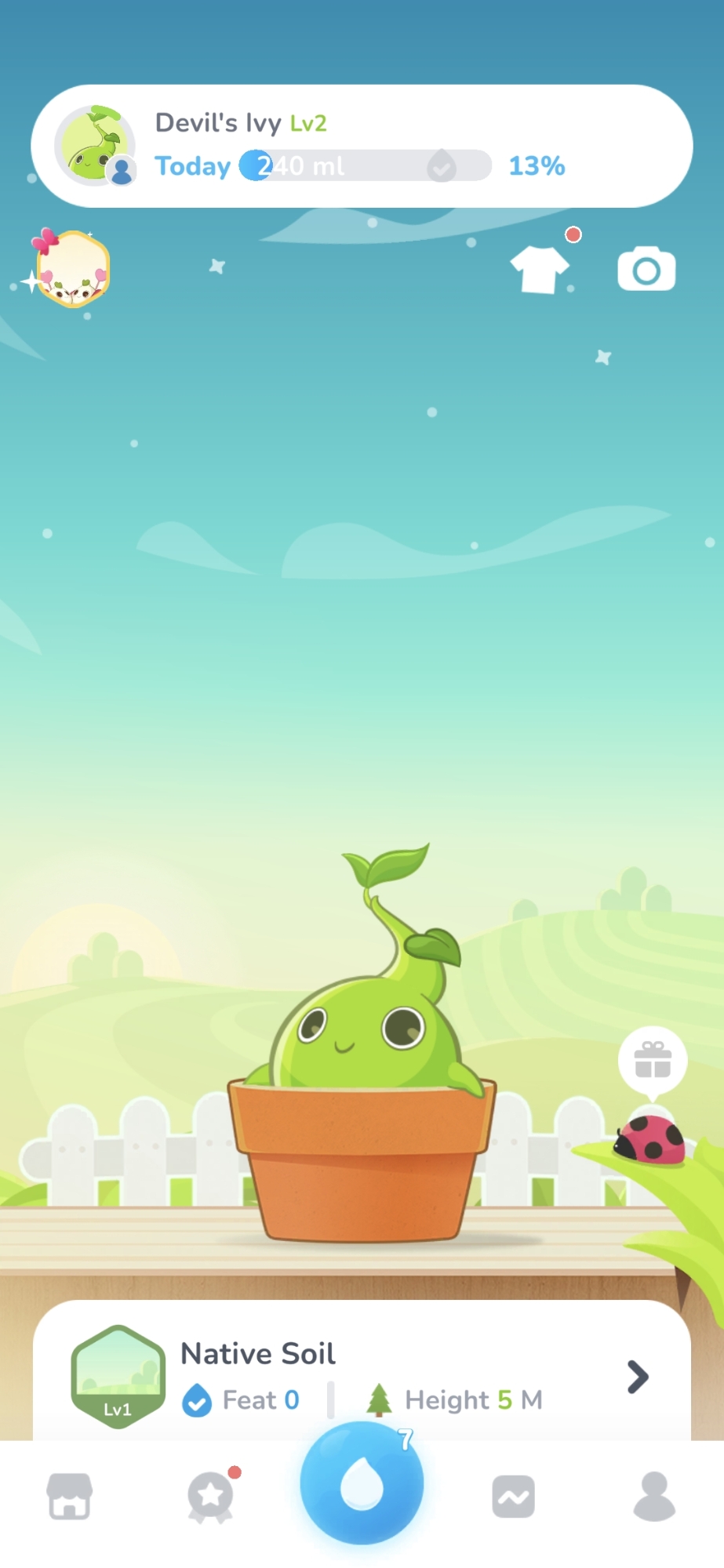
Task: Tap the Native Soil Lv1 hexagon badge
Action: pos(118,1377)
